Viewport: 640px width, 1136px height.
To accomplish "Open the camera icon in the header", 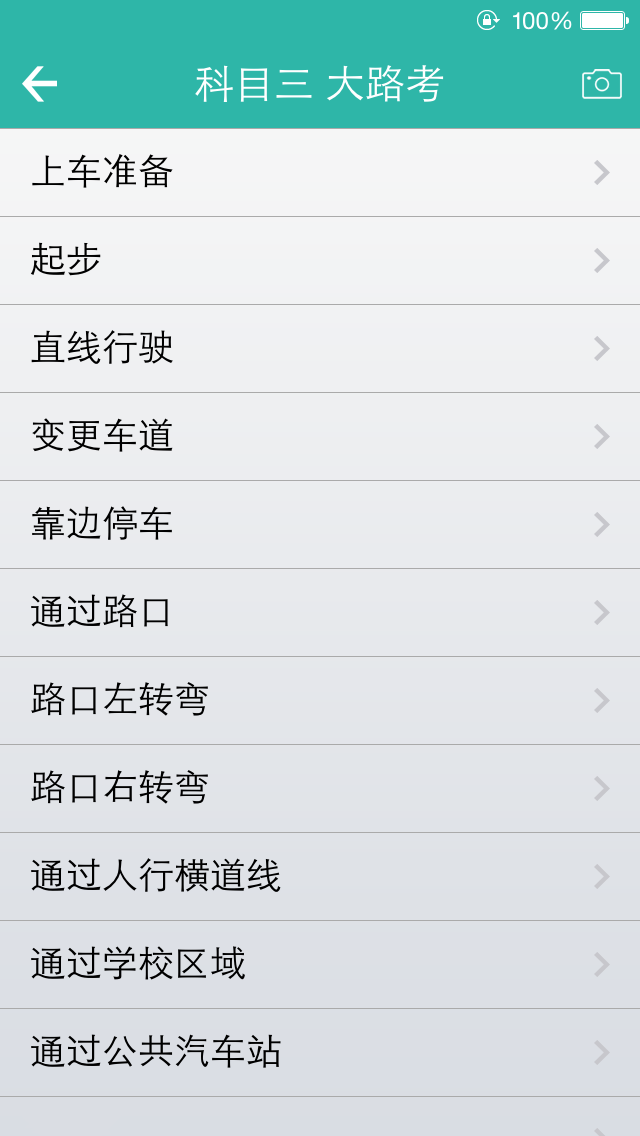I will [x=601, y=84].
